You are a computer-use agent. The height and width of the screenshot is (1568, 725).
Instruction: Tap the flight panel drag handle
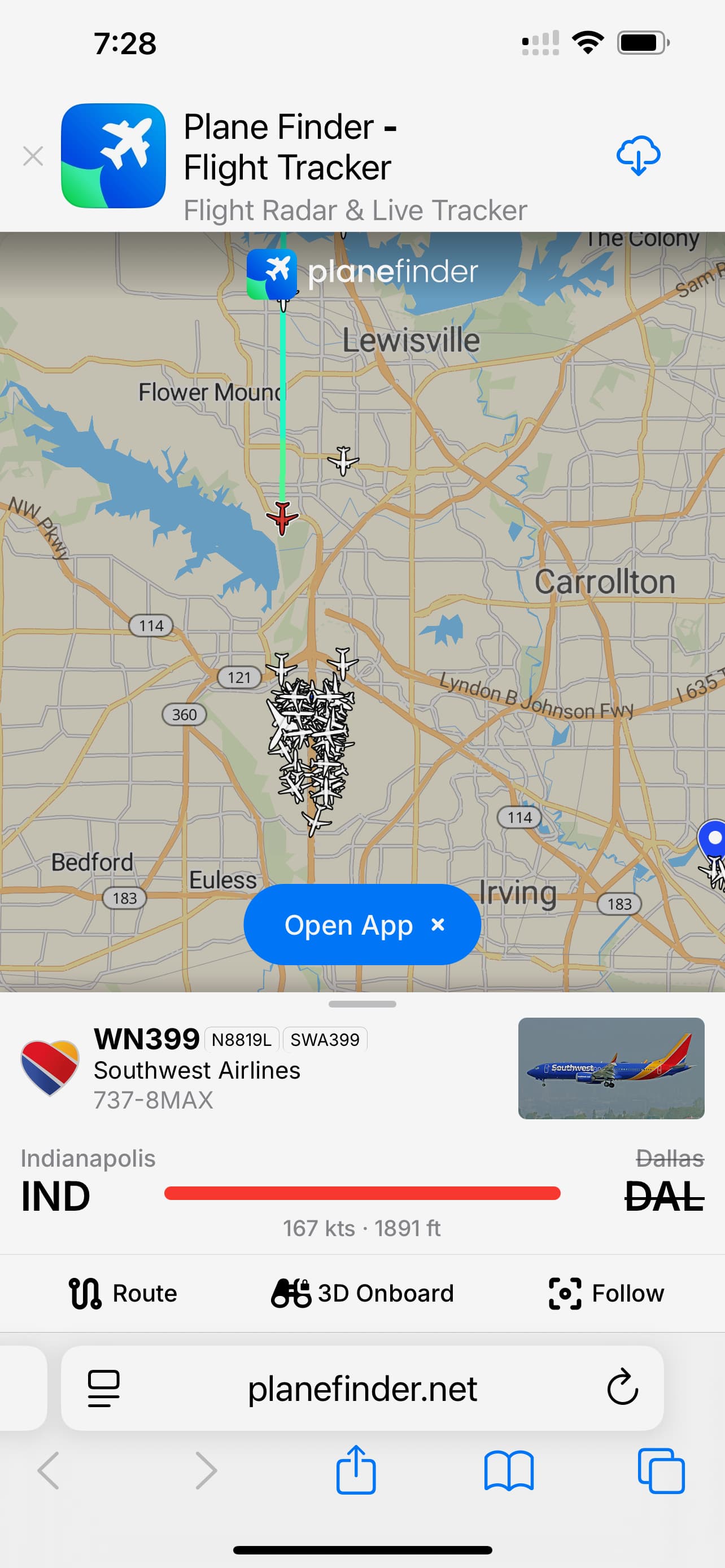362,1004
